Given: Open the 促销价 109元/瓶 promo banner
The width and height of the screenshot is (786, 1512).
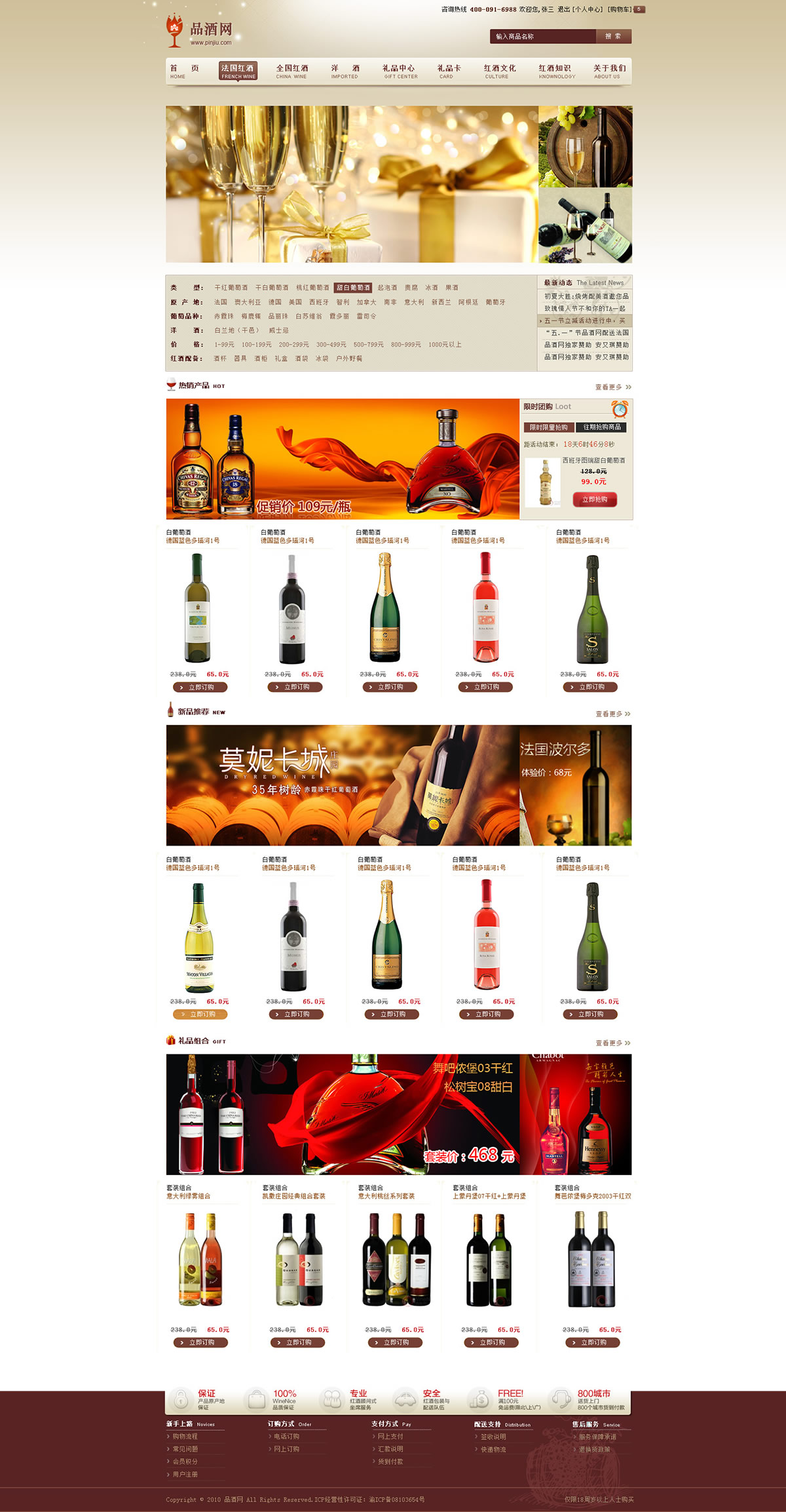Looking at the screenshot, I should (343, 459).
